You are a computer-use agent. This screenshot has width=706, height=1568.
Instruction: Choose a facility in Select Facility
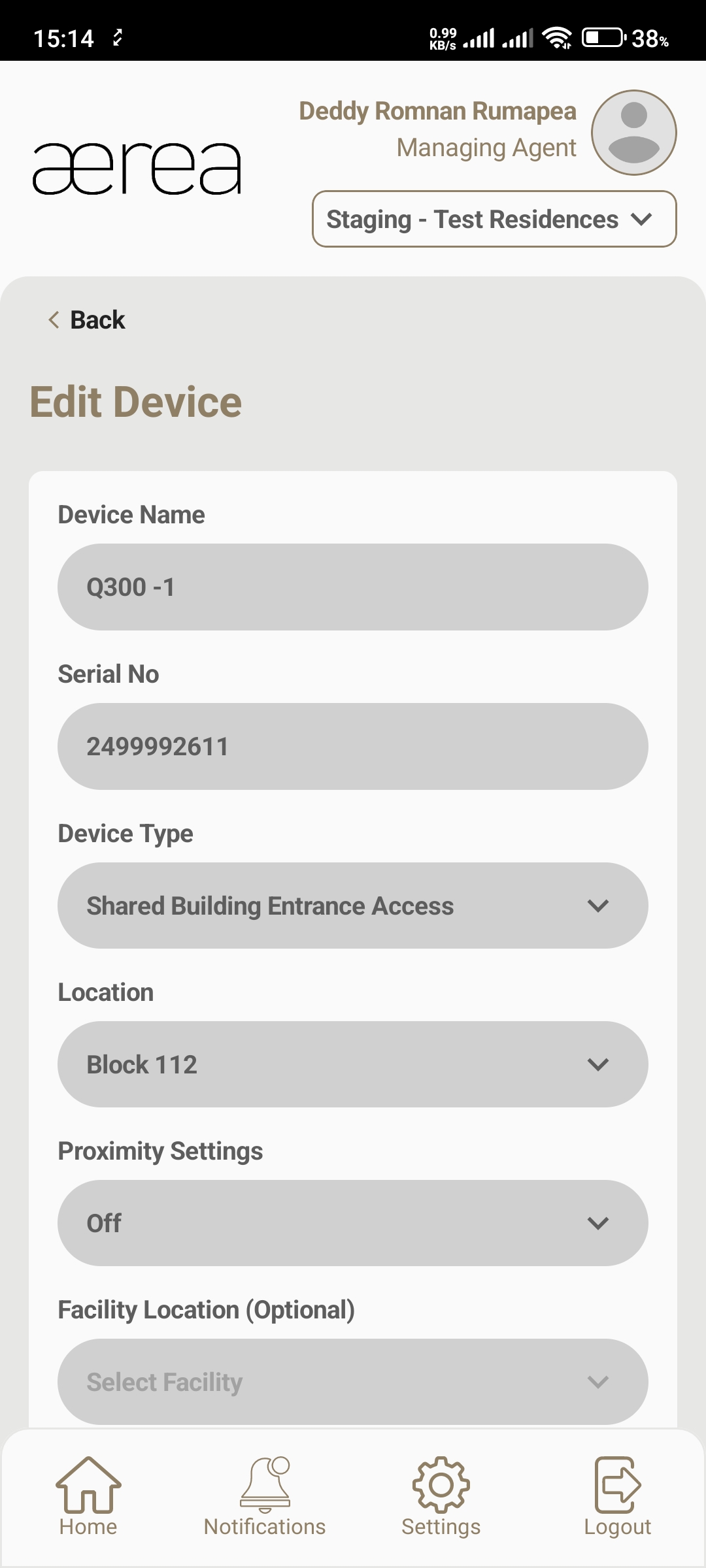[x=353, y=1381]
